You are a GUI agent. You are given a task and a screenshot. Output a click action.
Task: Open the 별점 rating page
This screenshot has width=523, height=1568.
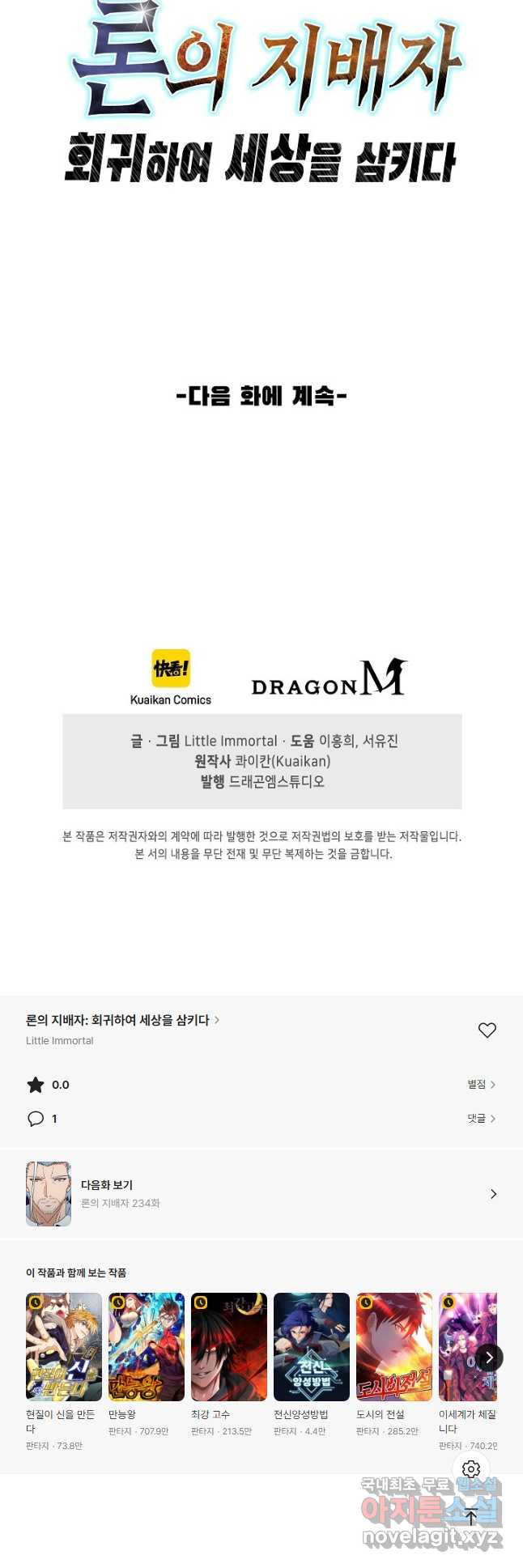(x=481, y=1084)
